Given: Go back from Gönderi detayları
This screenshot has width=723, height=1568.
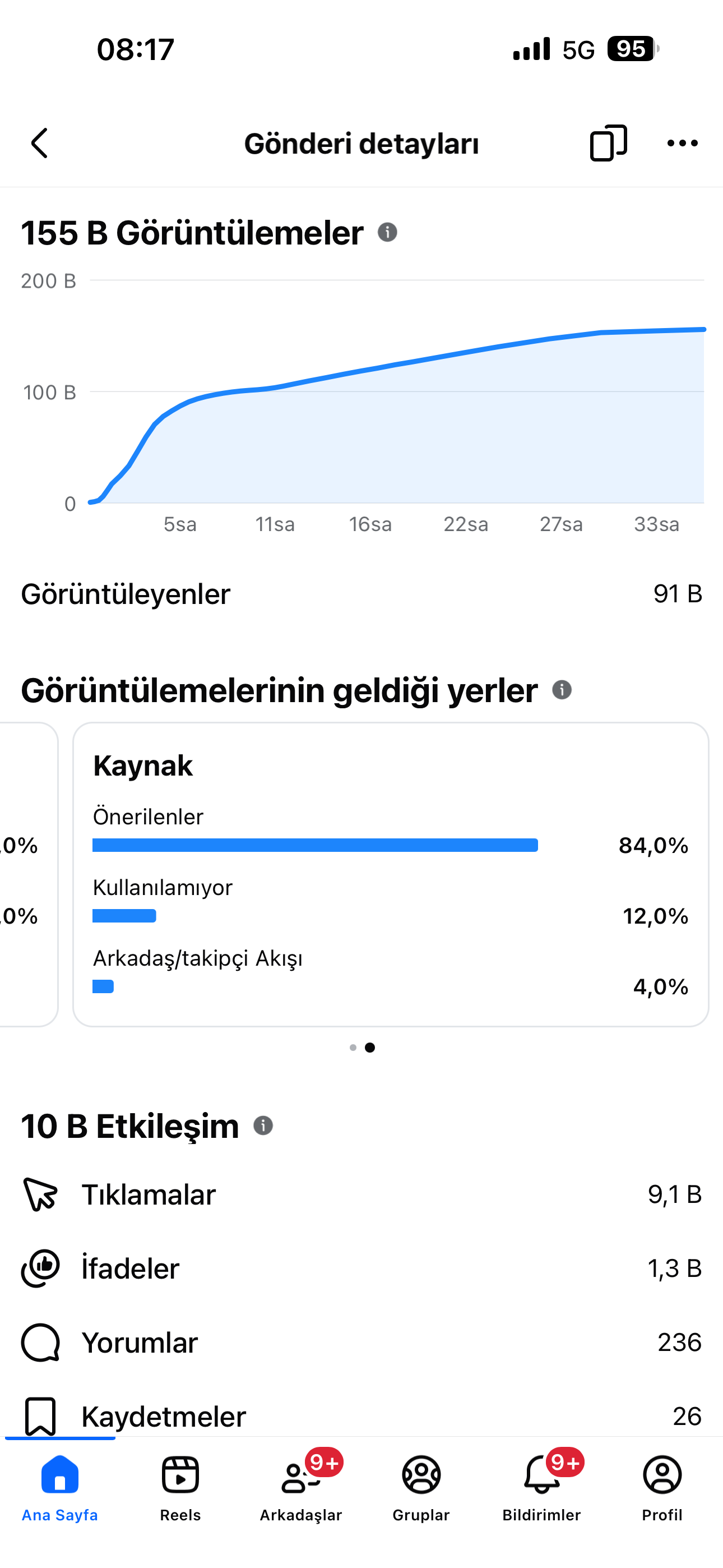Looking at the screenshot, I should (x=40, y=144).
